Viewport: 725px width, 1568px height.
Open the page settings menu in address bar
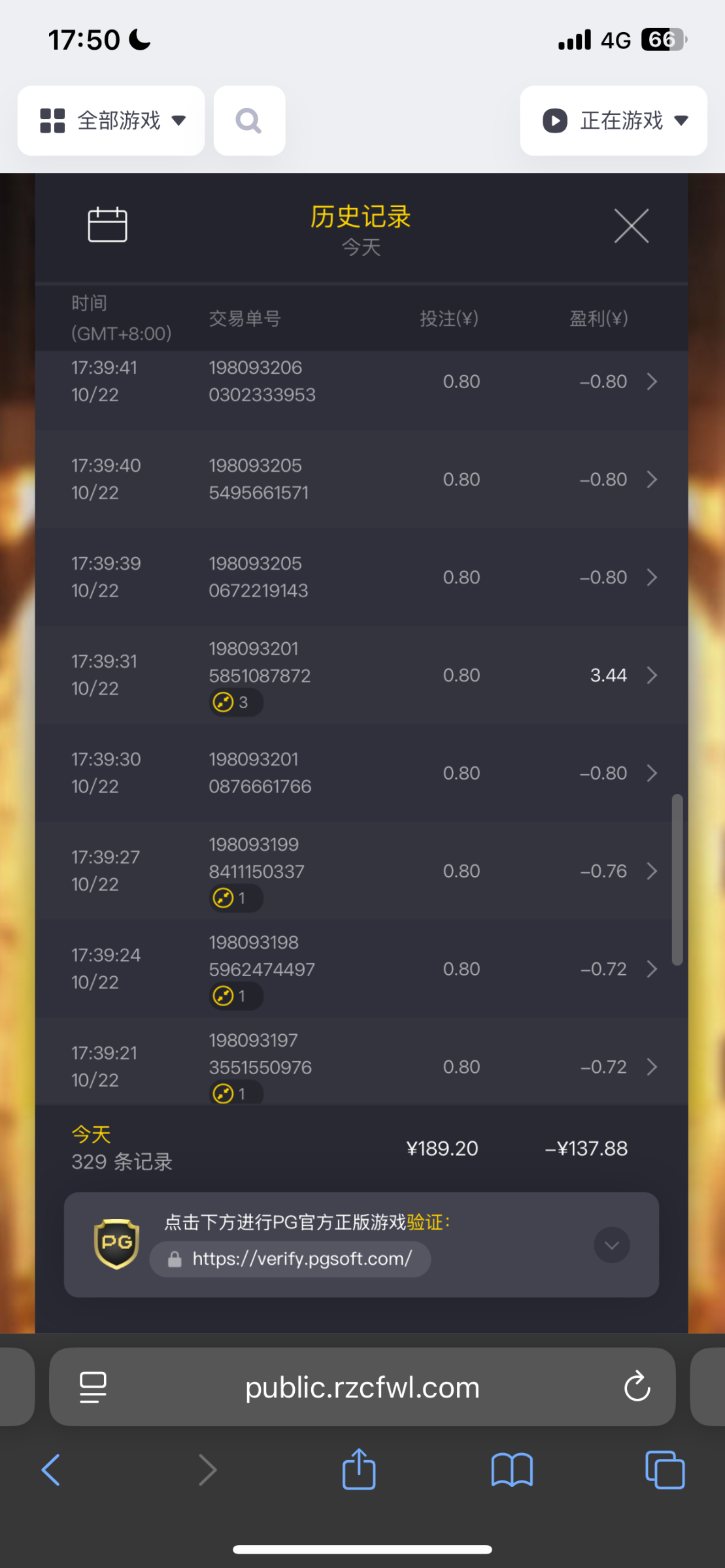93,1386
